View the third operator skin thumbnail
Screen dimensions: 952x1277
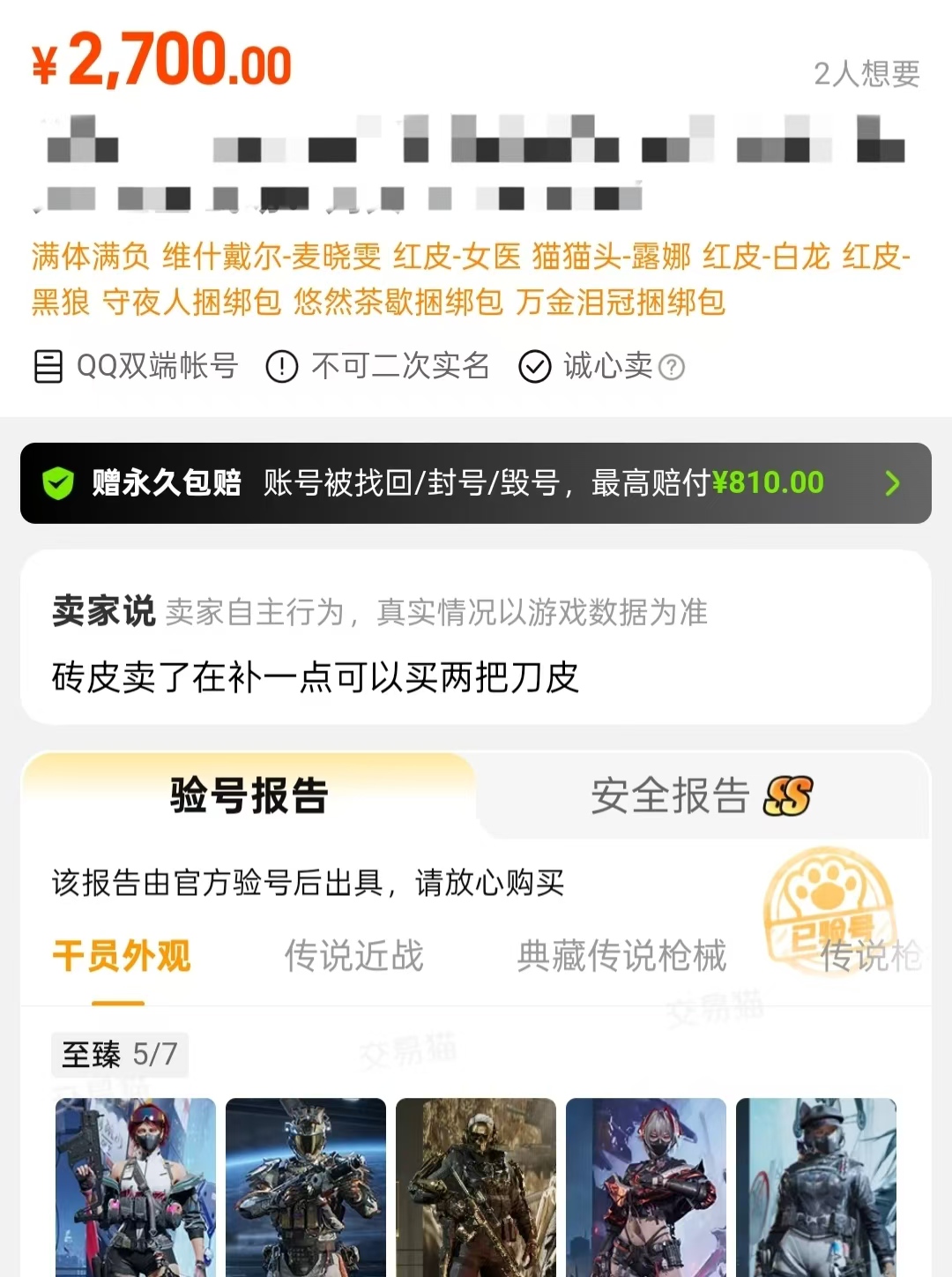coord(476,1187)
